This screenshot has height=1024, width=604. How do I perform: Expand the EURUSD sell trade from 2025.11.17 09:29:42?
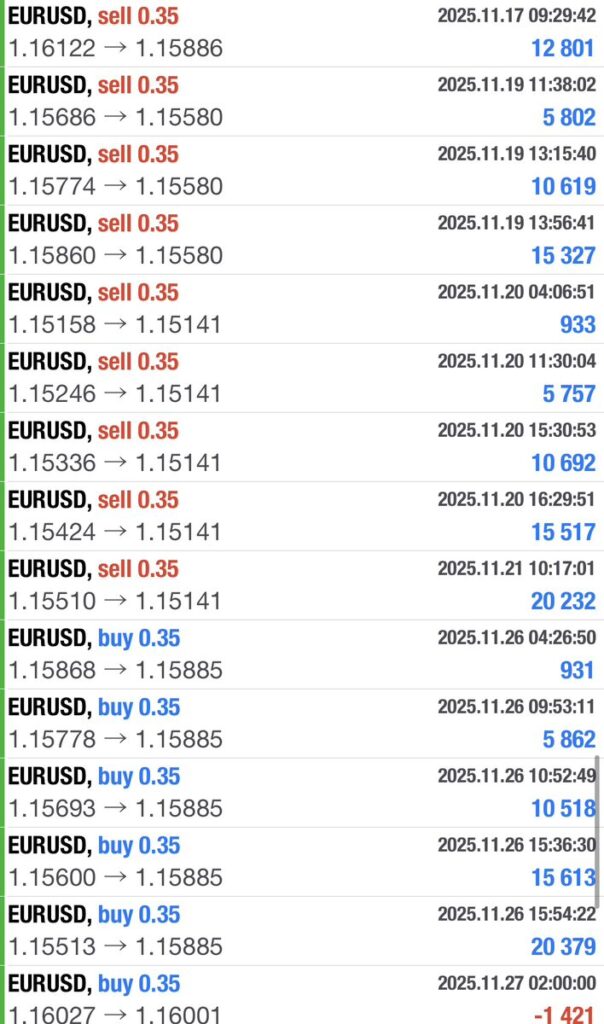(302, 32)
